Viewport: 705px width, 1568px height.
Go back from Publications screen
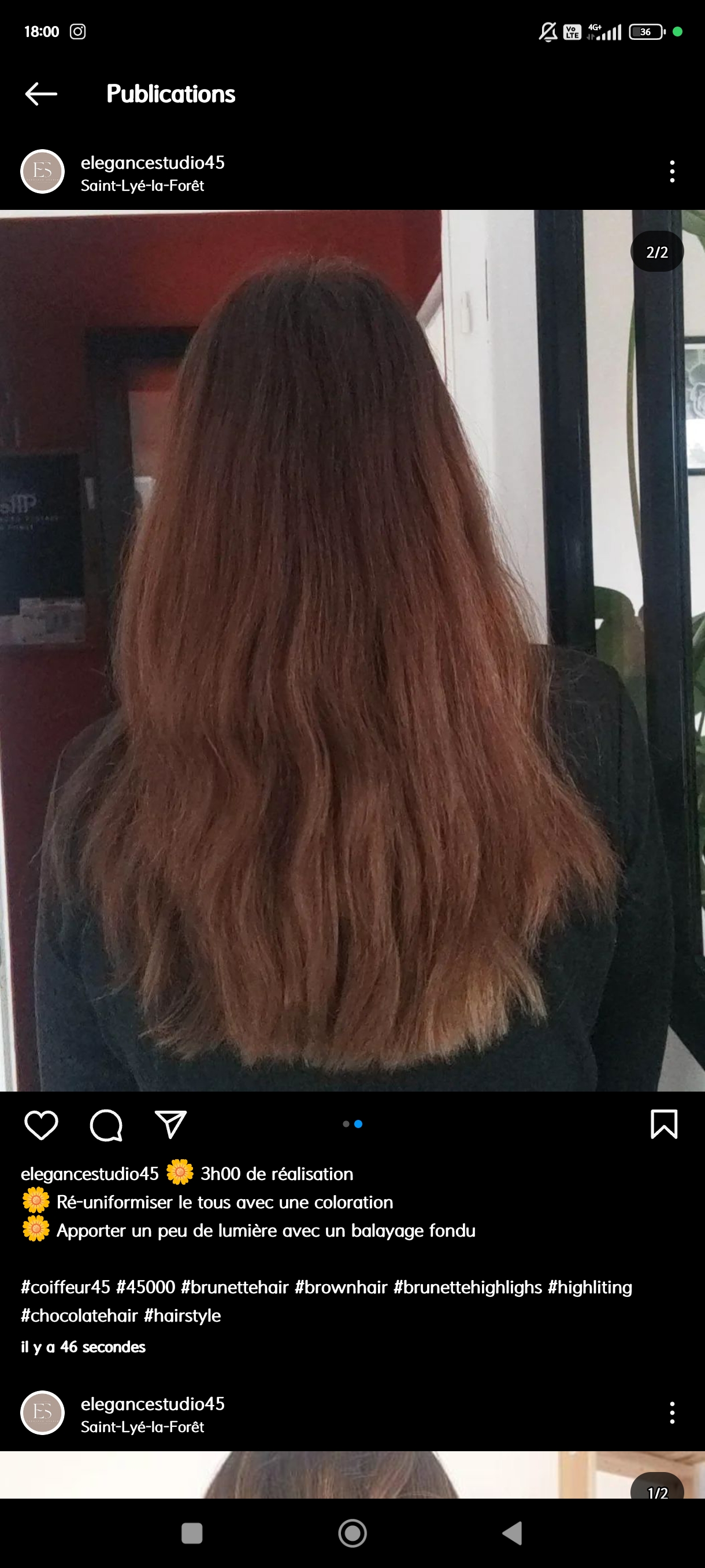42,94
